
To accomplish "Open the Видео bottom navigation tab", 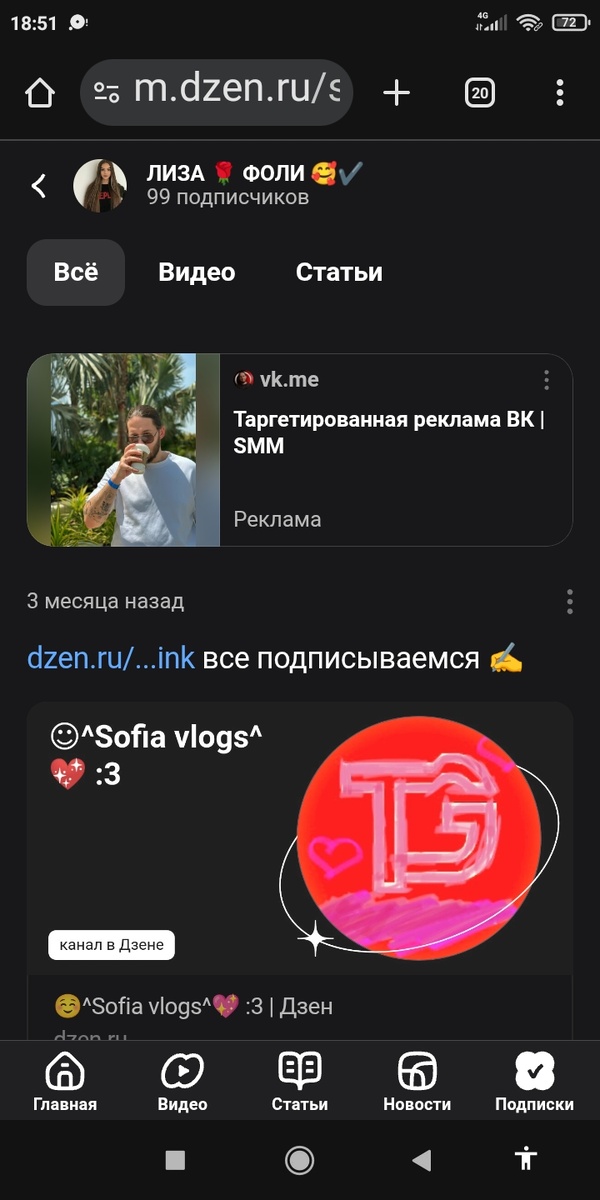I will [x=182, y=1084].
